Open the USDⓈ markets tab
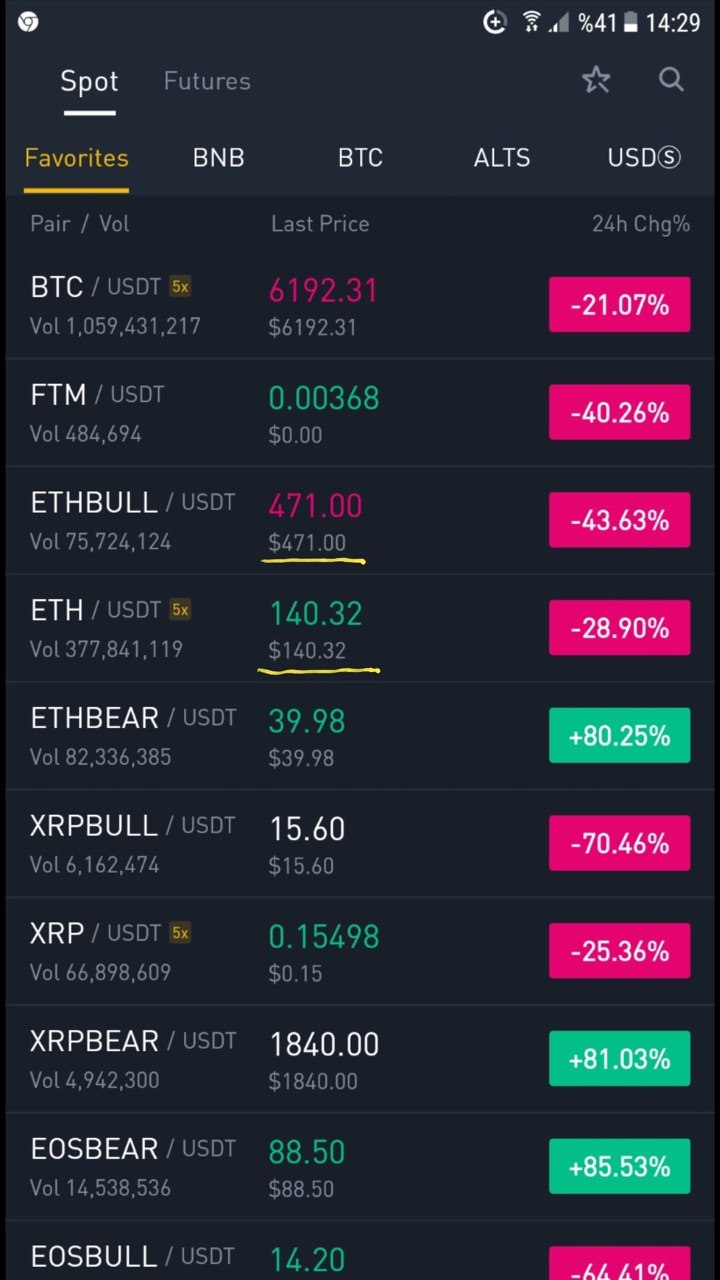The image size is (720, 1280). (x=644, y=158)
